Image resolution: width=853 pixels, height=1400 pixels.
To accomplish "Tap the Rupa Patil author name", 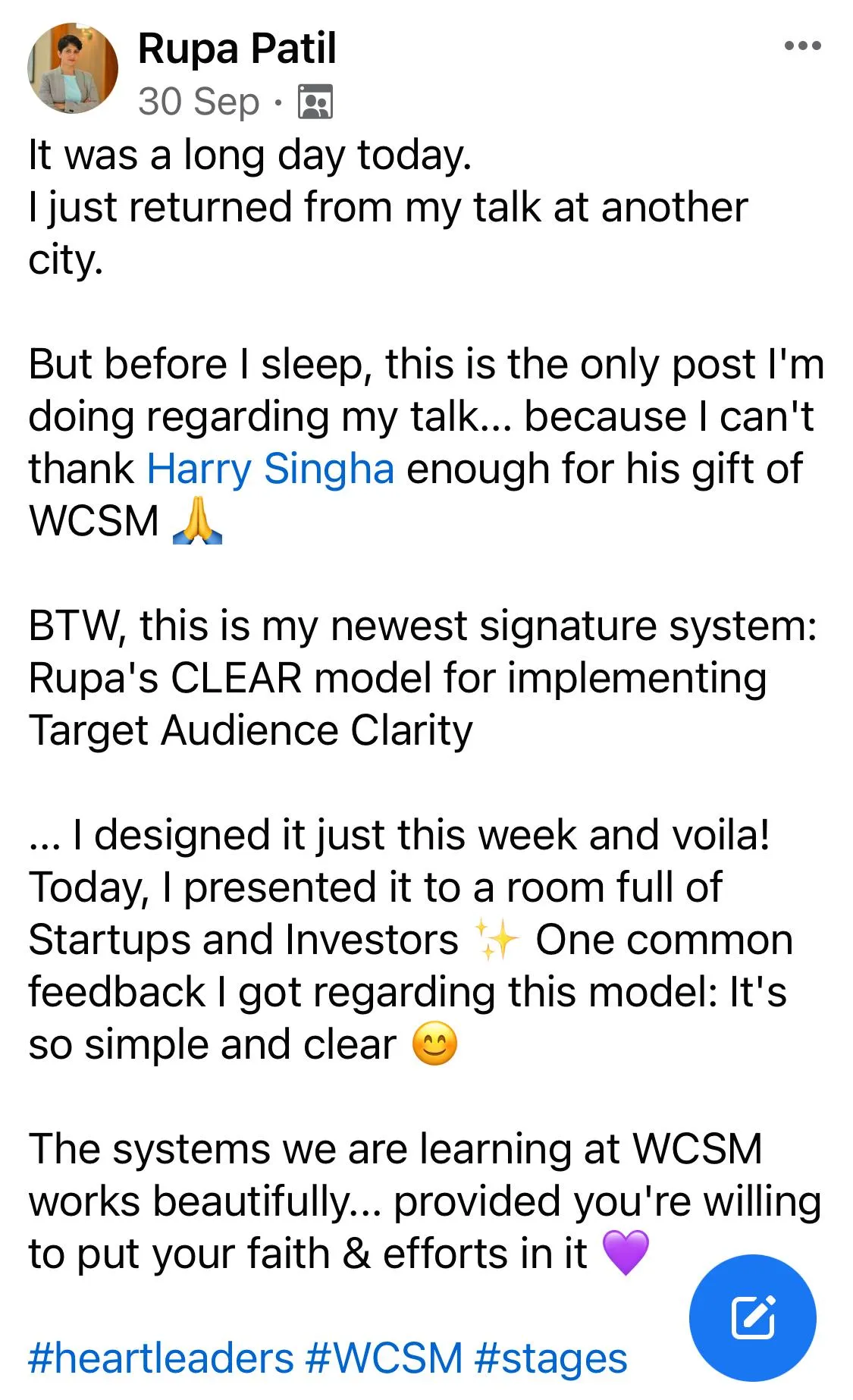I will (x=237, y=49).
